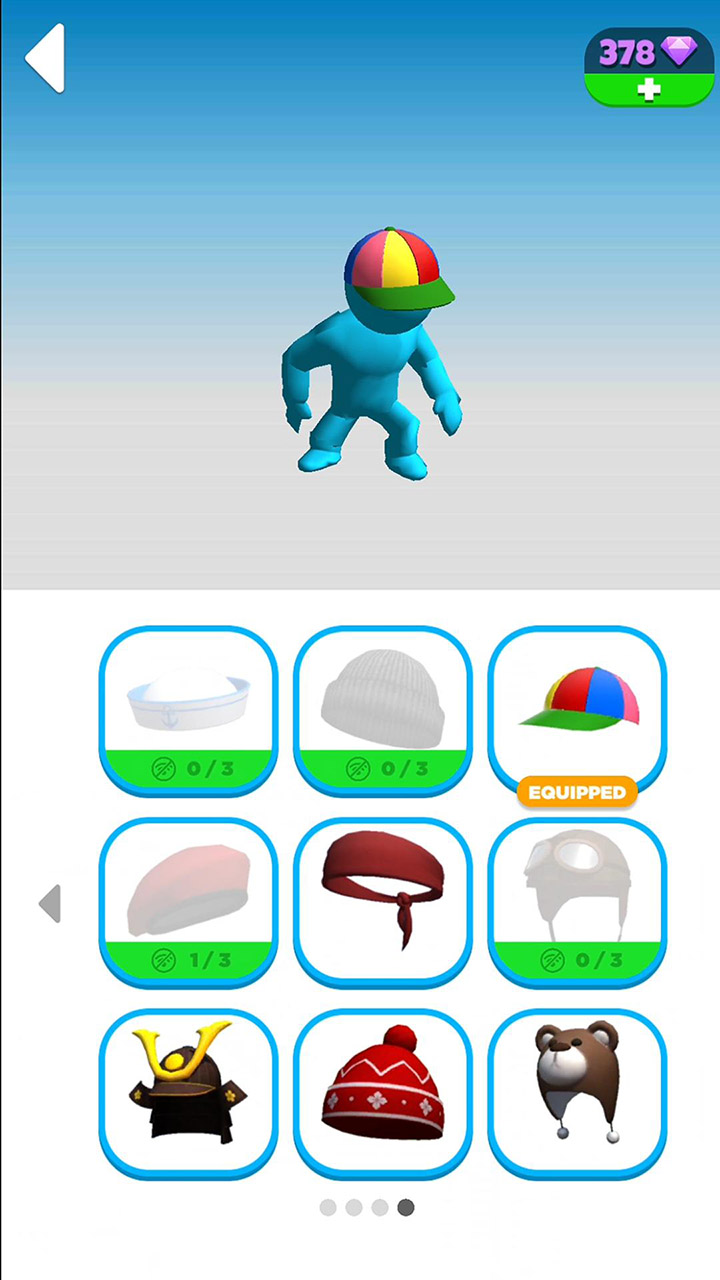Select the locked sailor hat
The height and width of the screenshot is (1280, 720).
(x=188, y=709)
